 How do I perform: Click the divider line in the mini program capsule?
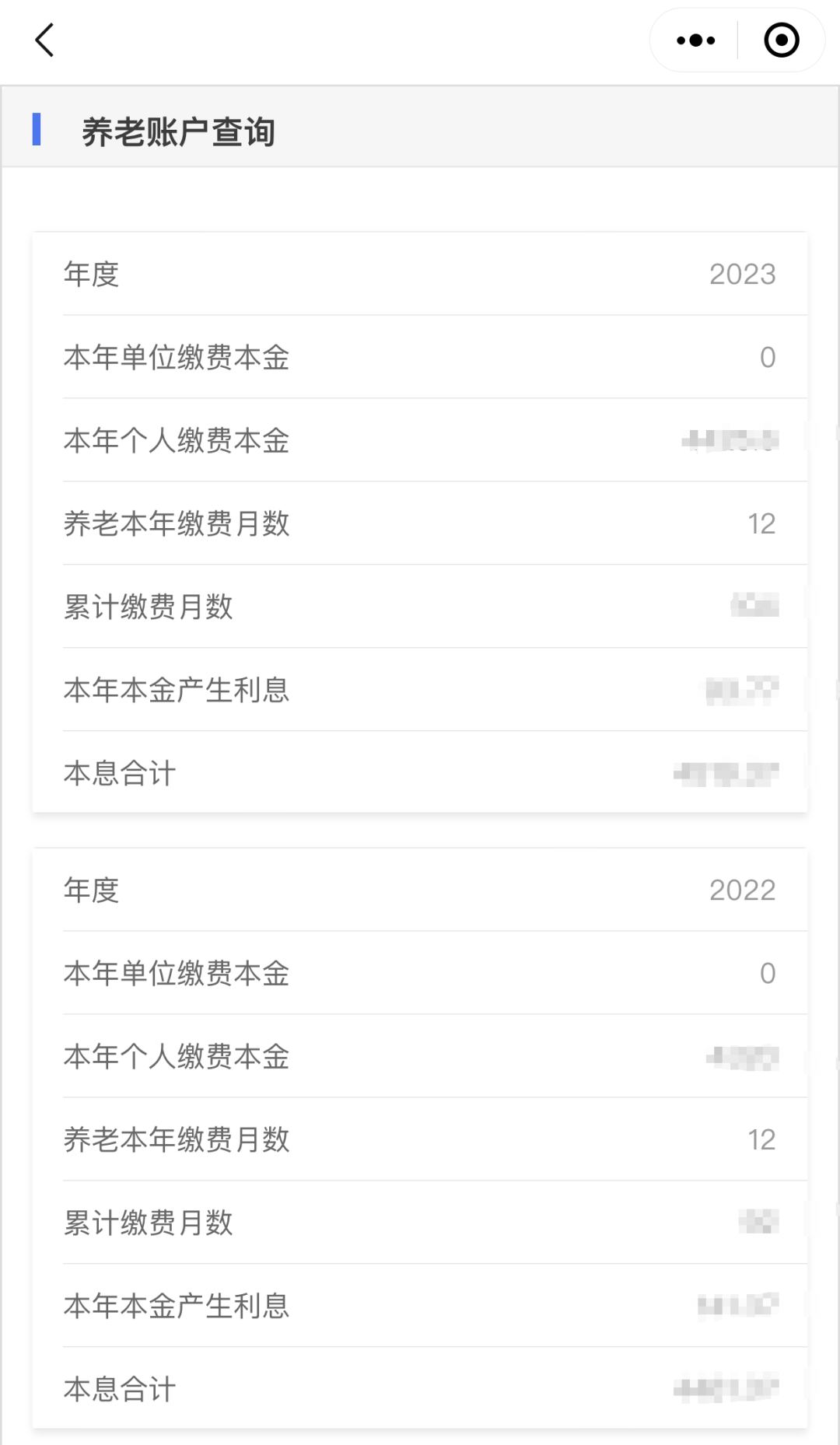(737, 40)
